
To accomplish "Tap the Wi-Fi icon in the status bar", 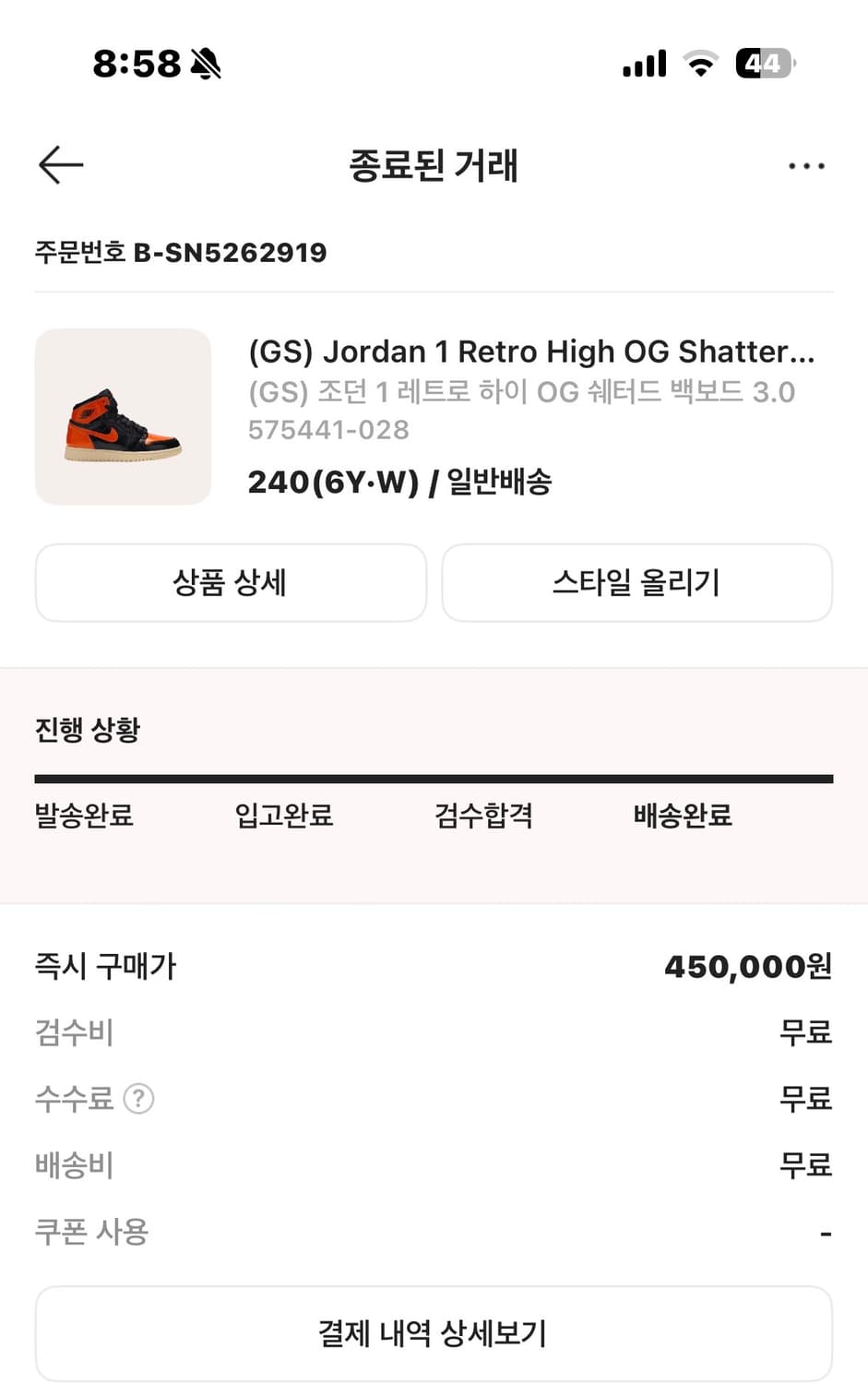I will click(x=701, y=63).
